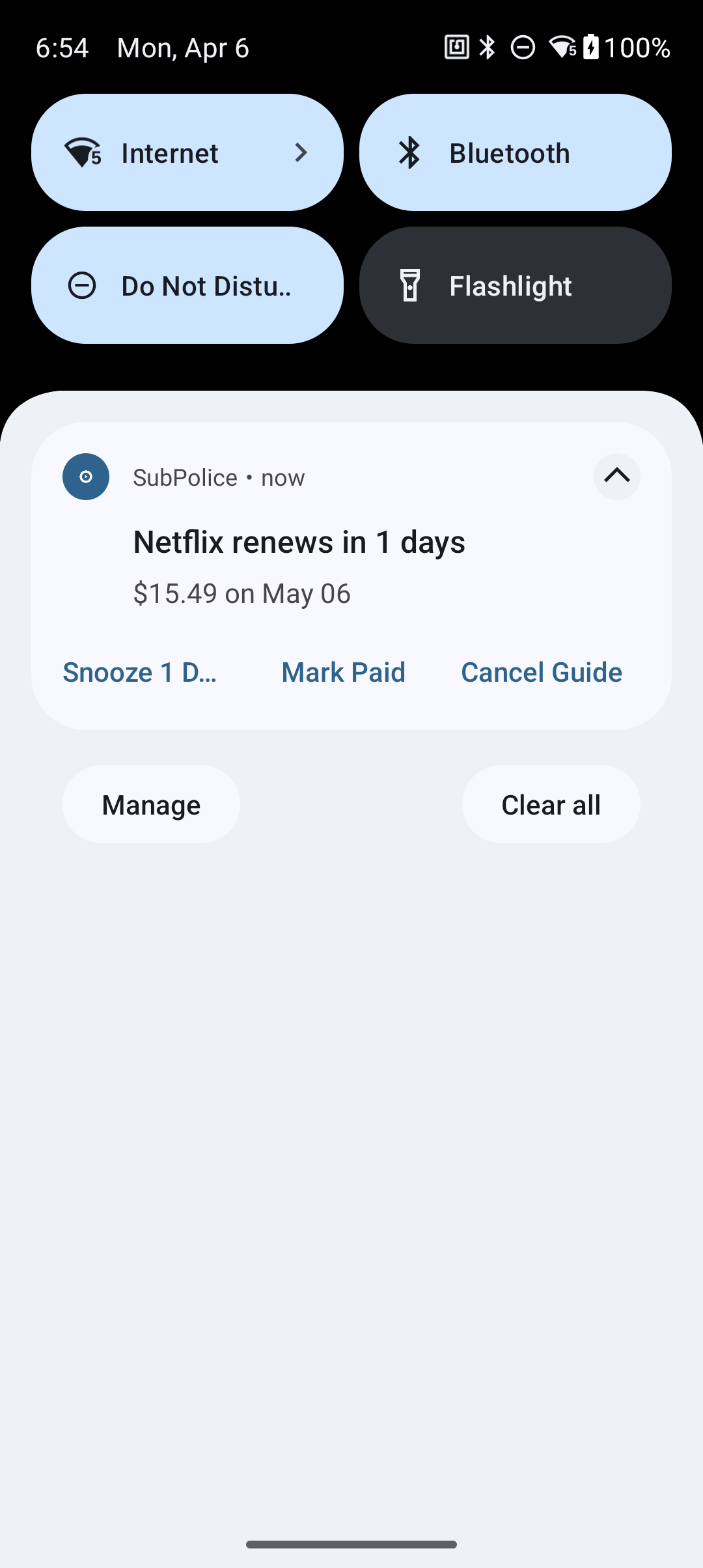Turn on the Flashlight
The image size is (703, 1568).
[514, 285]
